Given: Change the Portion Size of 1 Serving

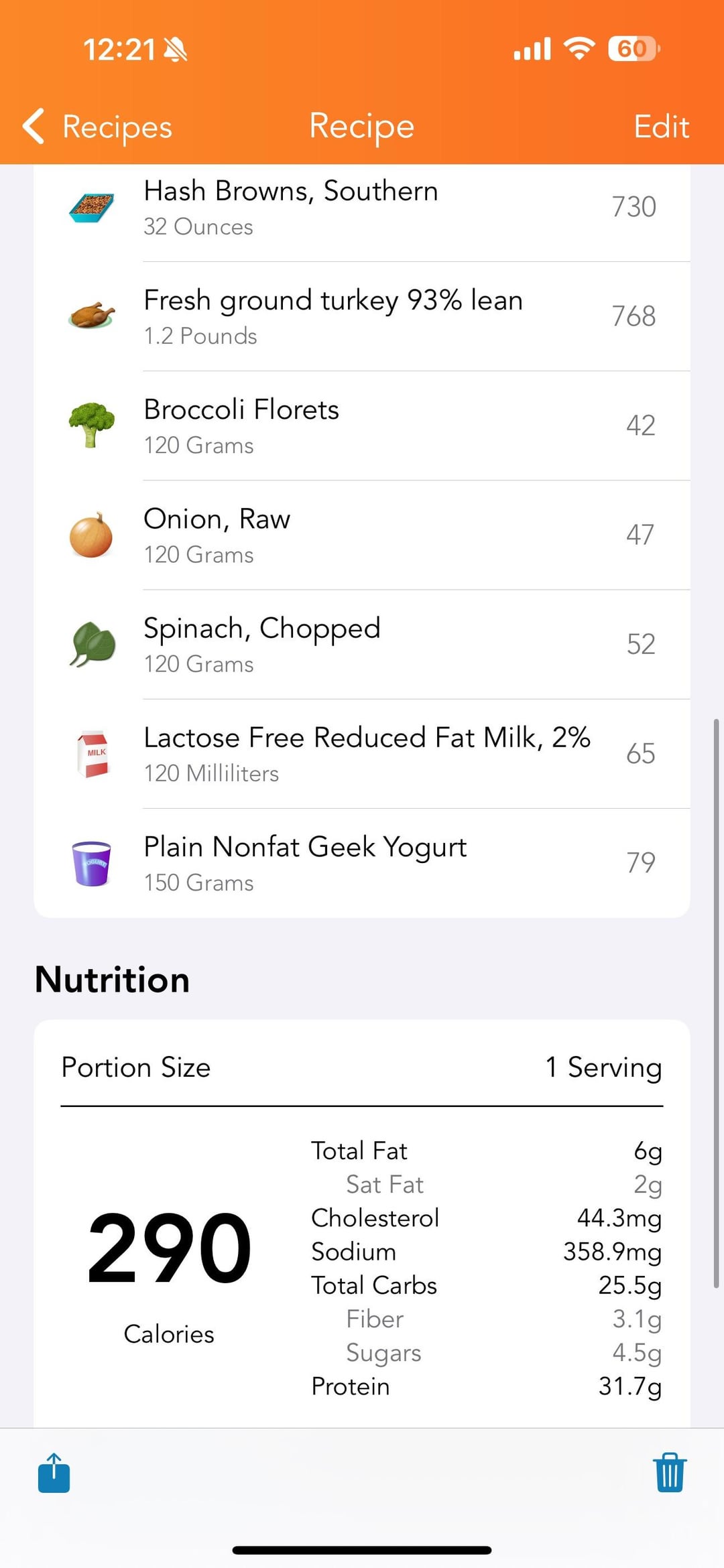Looking at the screenshot, I should [603, 1067].
